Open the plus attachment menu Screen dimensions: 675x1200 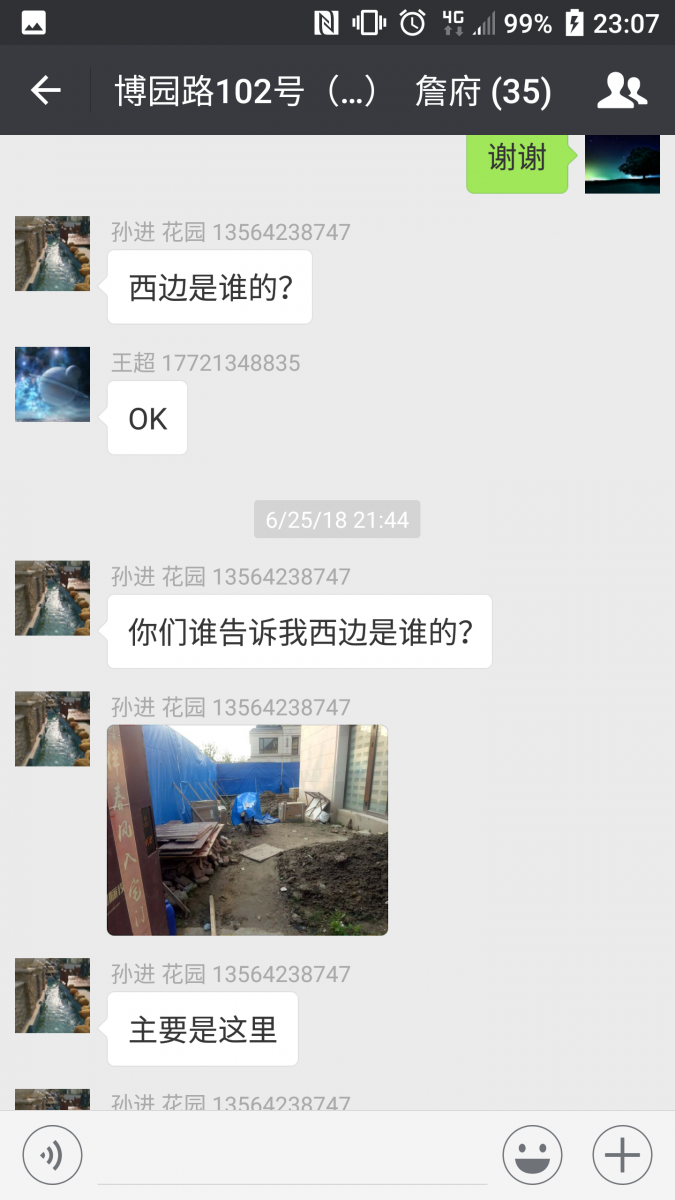(x=622, y=1156)
